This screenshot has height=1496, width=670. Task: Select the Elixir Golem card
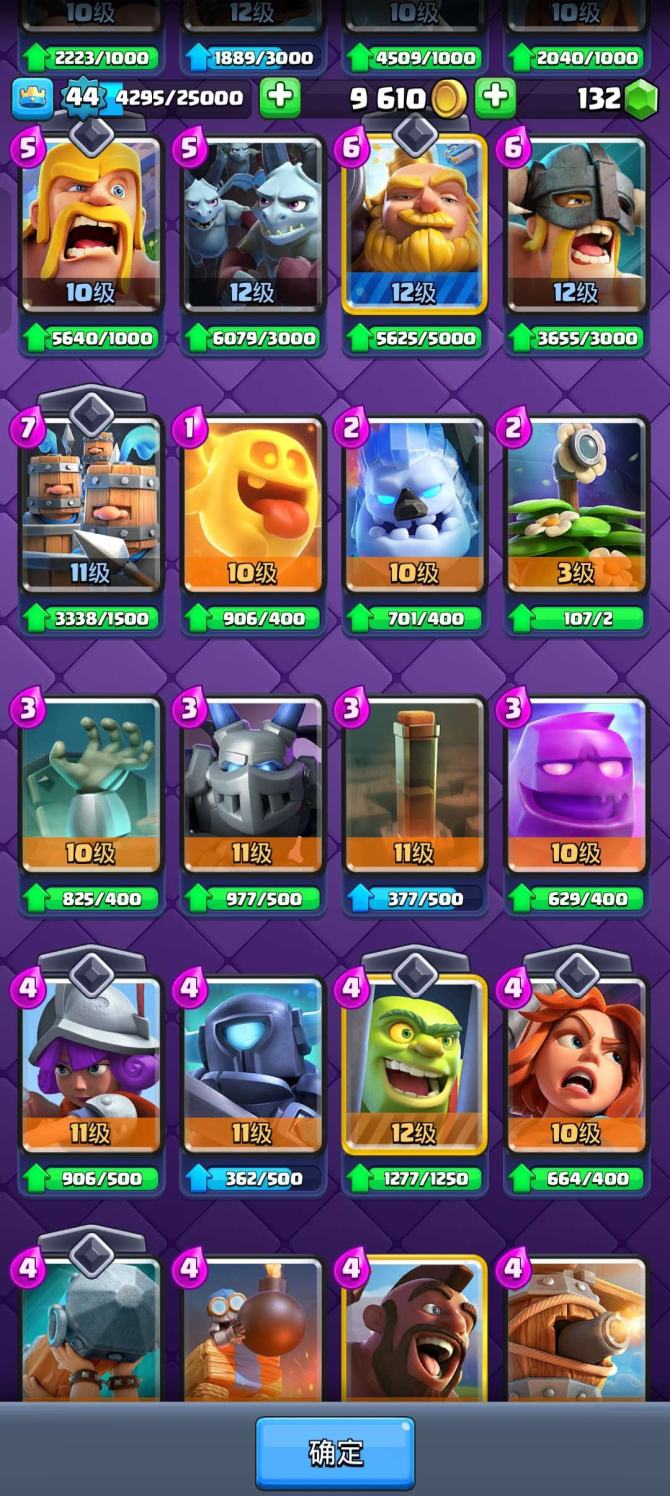click(x=576, y=785)
